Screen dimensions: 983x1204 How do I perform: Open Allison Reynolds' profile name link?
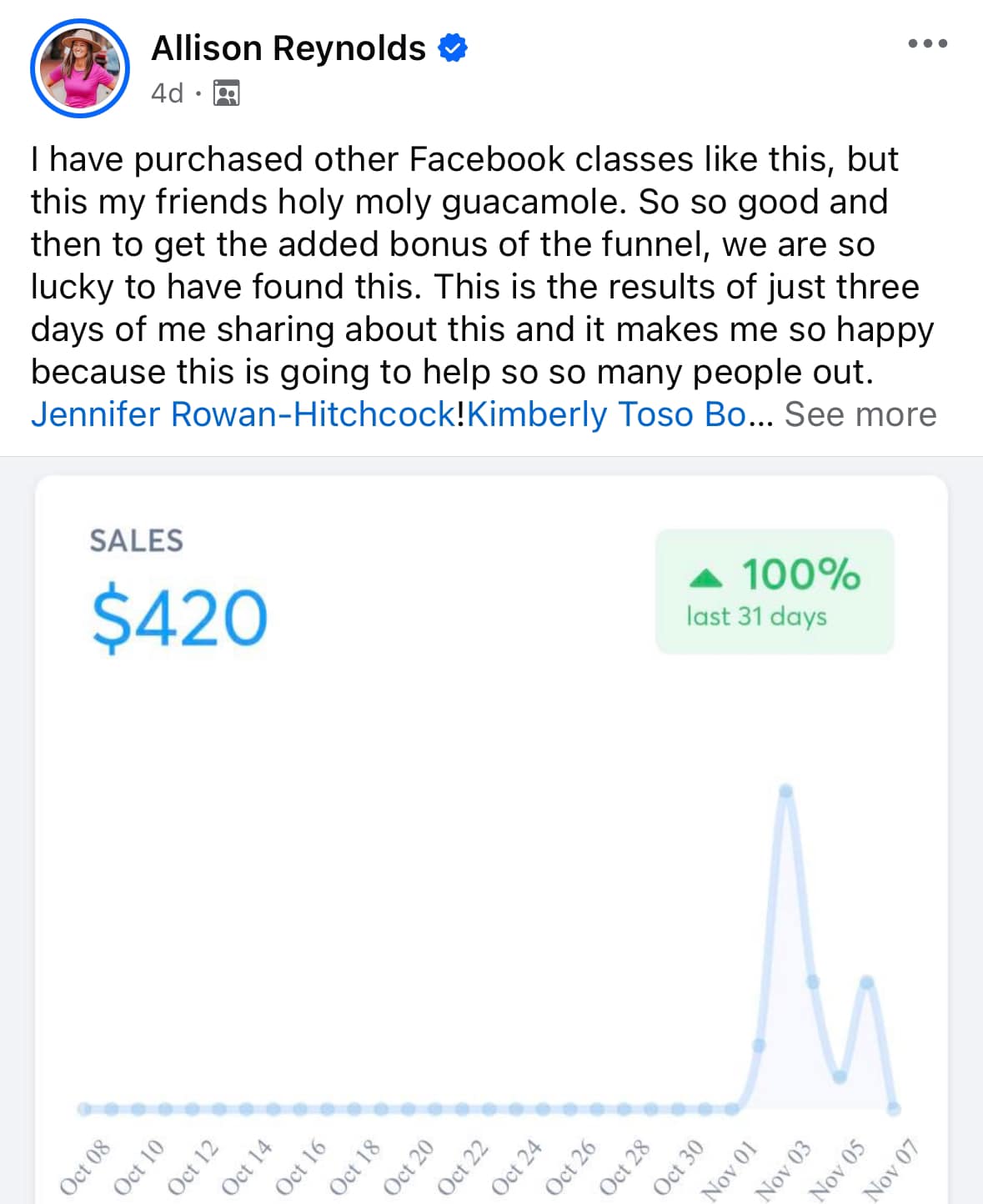pos(288,48)
